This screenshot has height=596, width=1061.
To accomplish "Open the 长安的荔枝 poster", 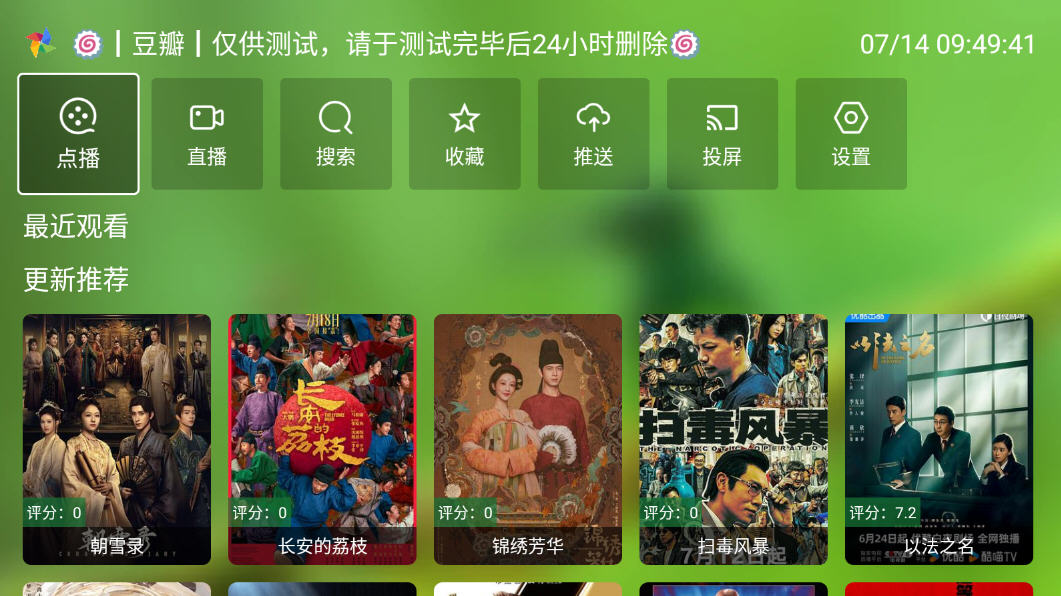I will point(322,439).
